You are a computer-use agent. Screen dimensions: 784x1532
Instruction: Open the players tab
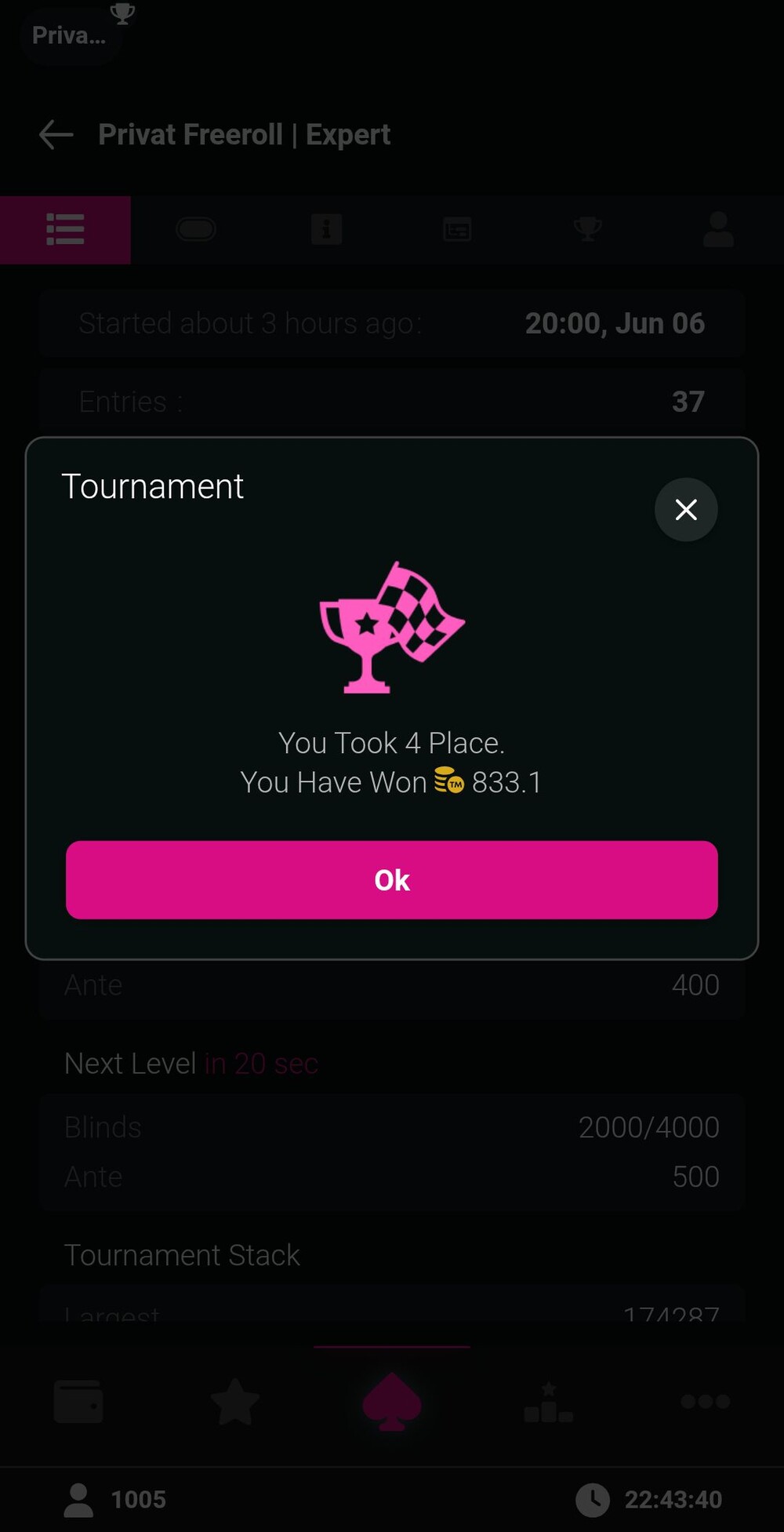(x=718, y=230)
